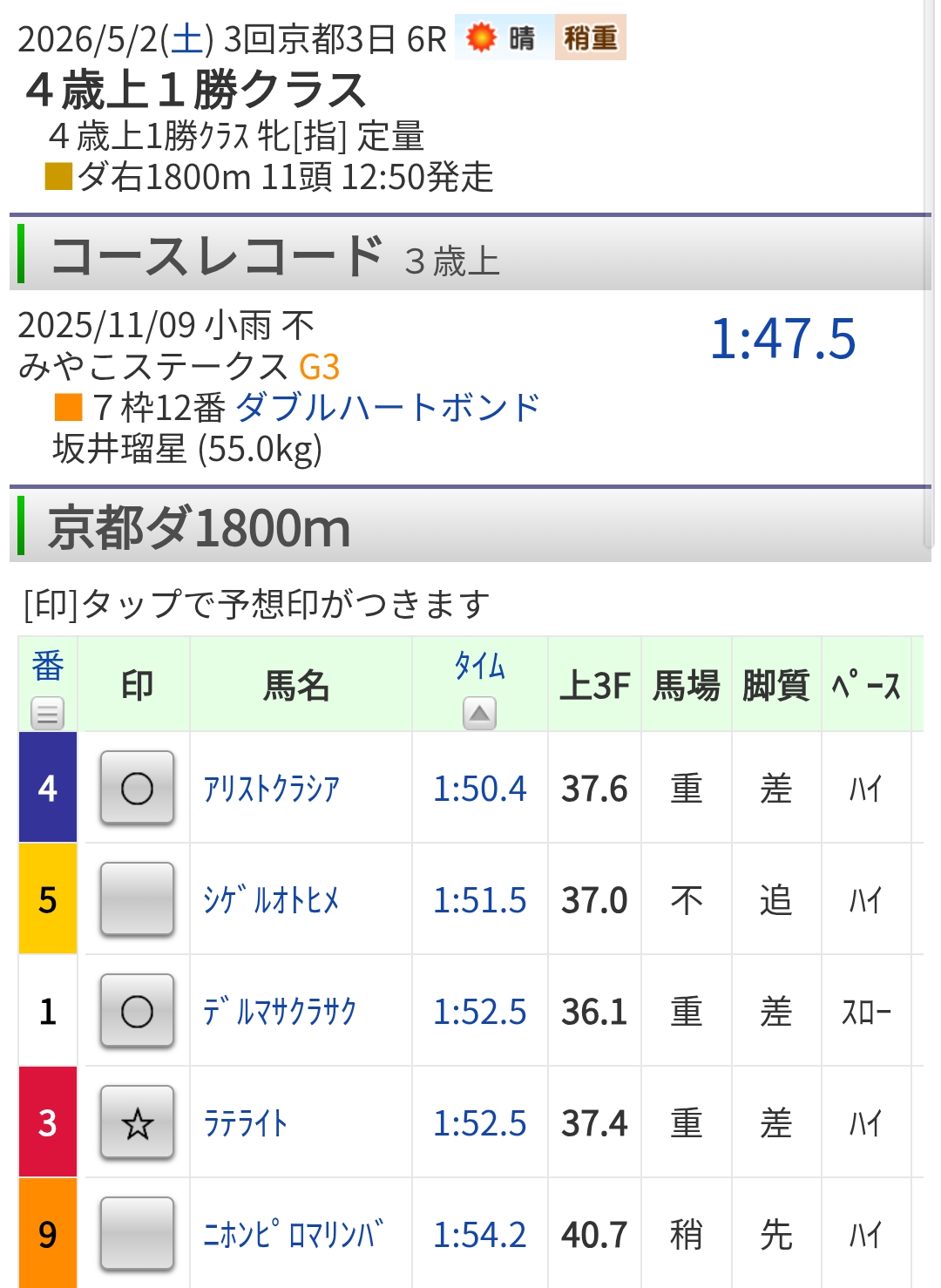Set prediction mark for シゲルオトヒメ
The width and height of the screenshot is (941, 1288).
pos(137,899)
